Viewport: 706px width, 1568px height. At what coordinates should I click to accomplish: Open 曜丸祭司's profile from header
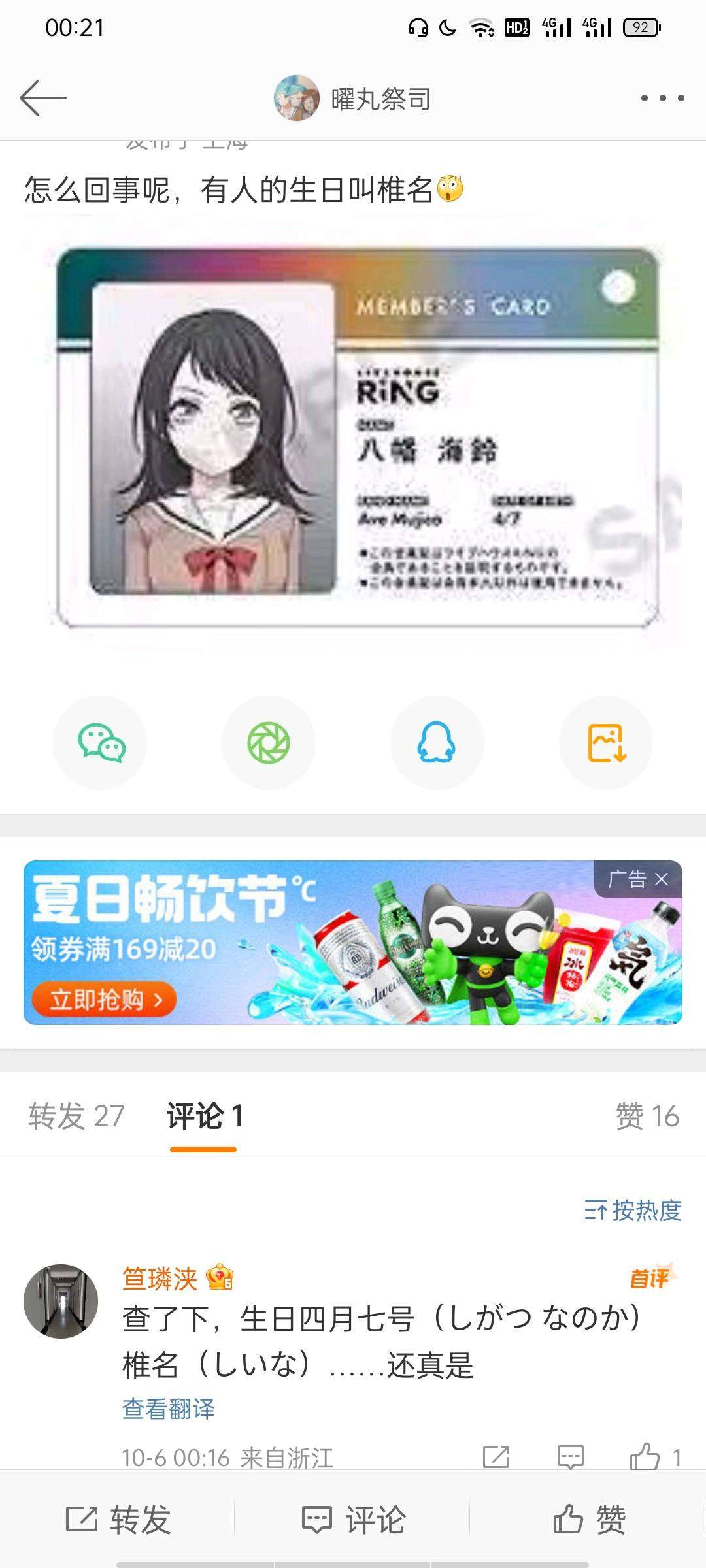(x=353, y=99)
